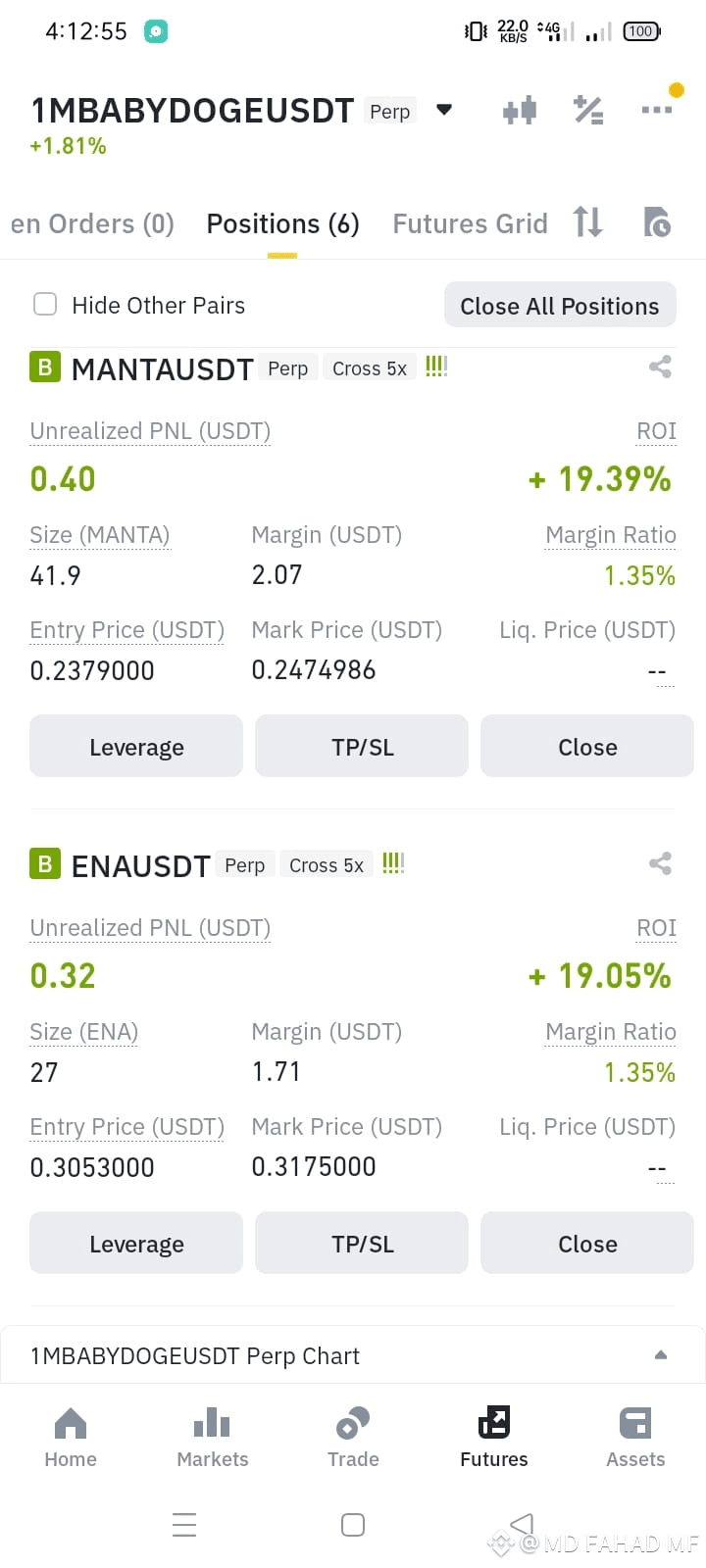Open the order history icon
Image resolution: width=706 pixels, height=1568 pixels.
[657, 222]
